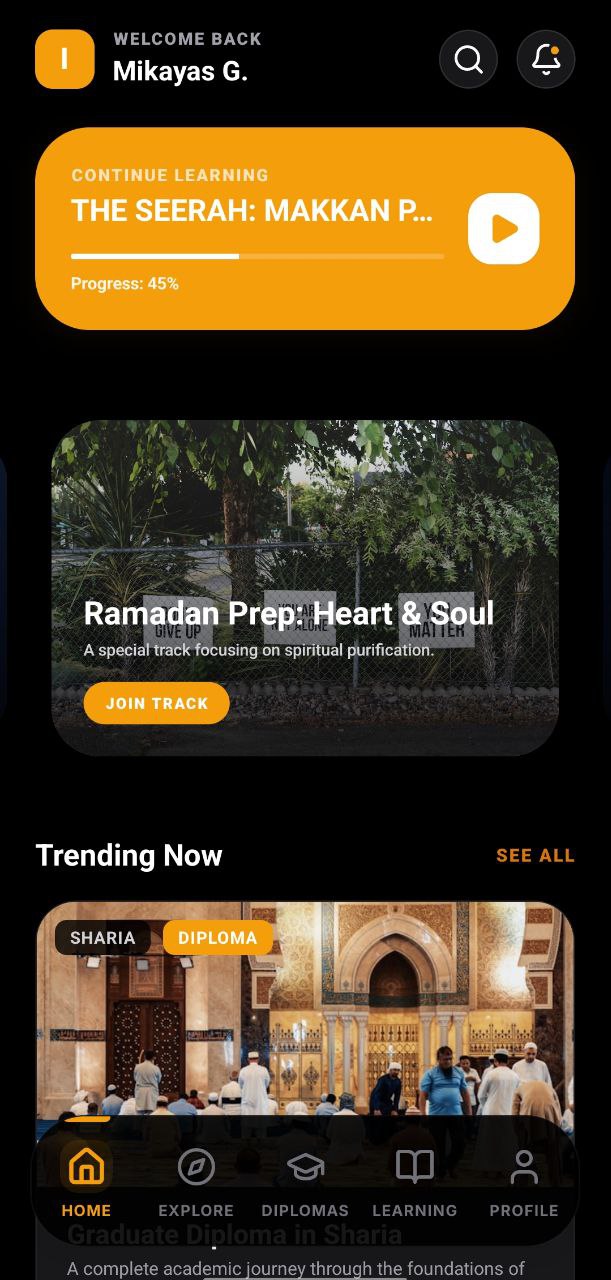The image size is (611, 1280).
Task: Open the Learning tab
Action: click(x=414, y=1182)
